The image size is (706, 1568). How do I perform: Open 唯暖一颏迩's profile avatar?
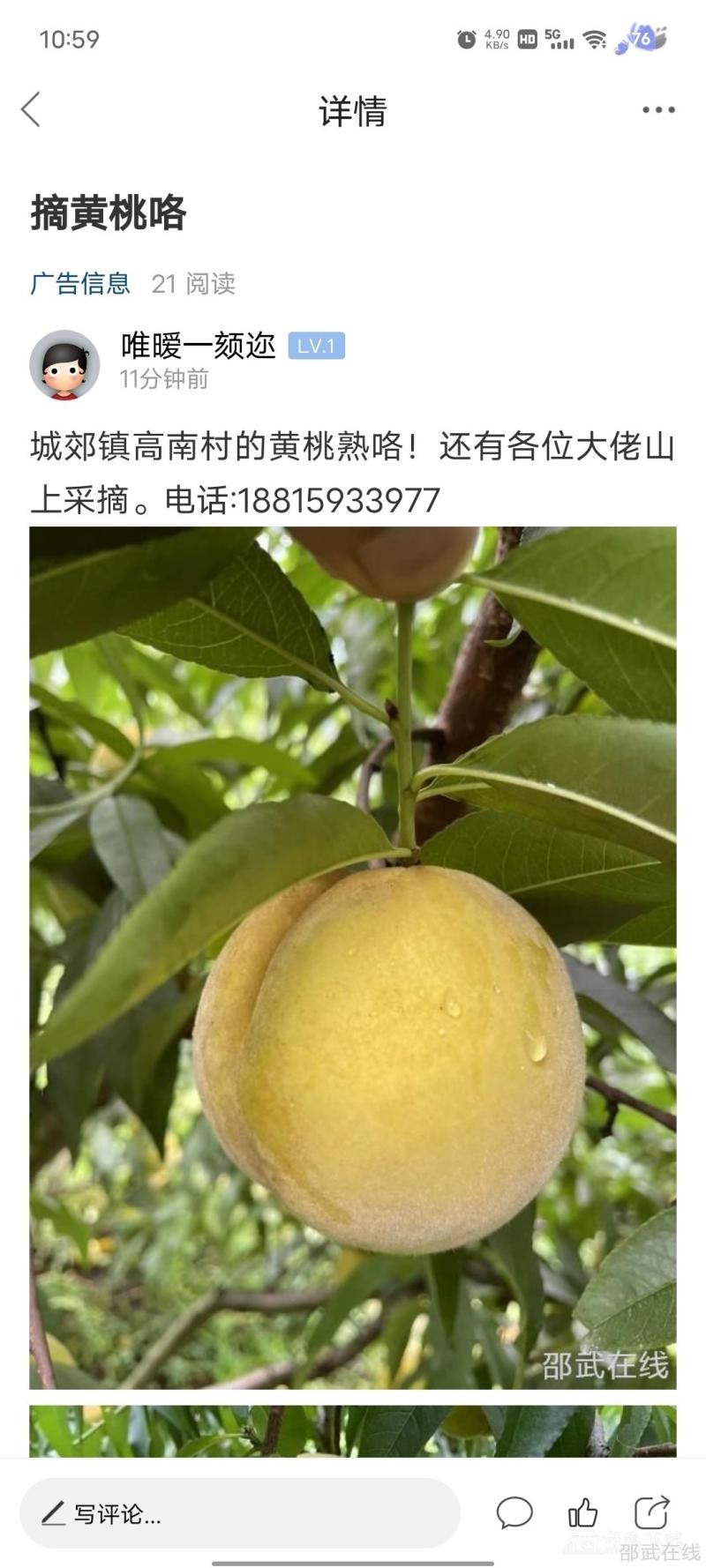click(x=64, y=365)
